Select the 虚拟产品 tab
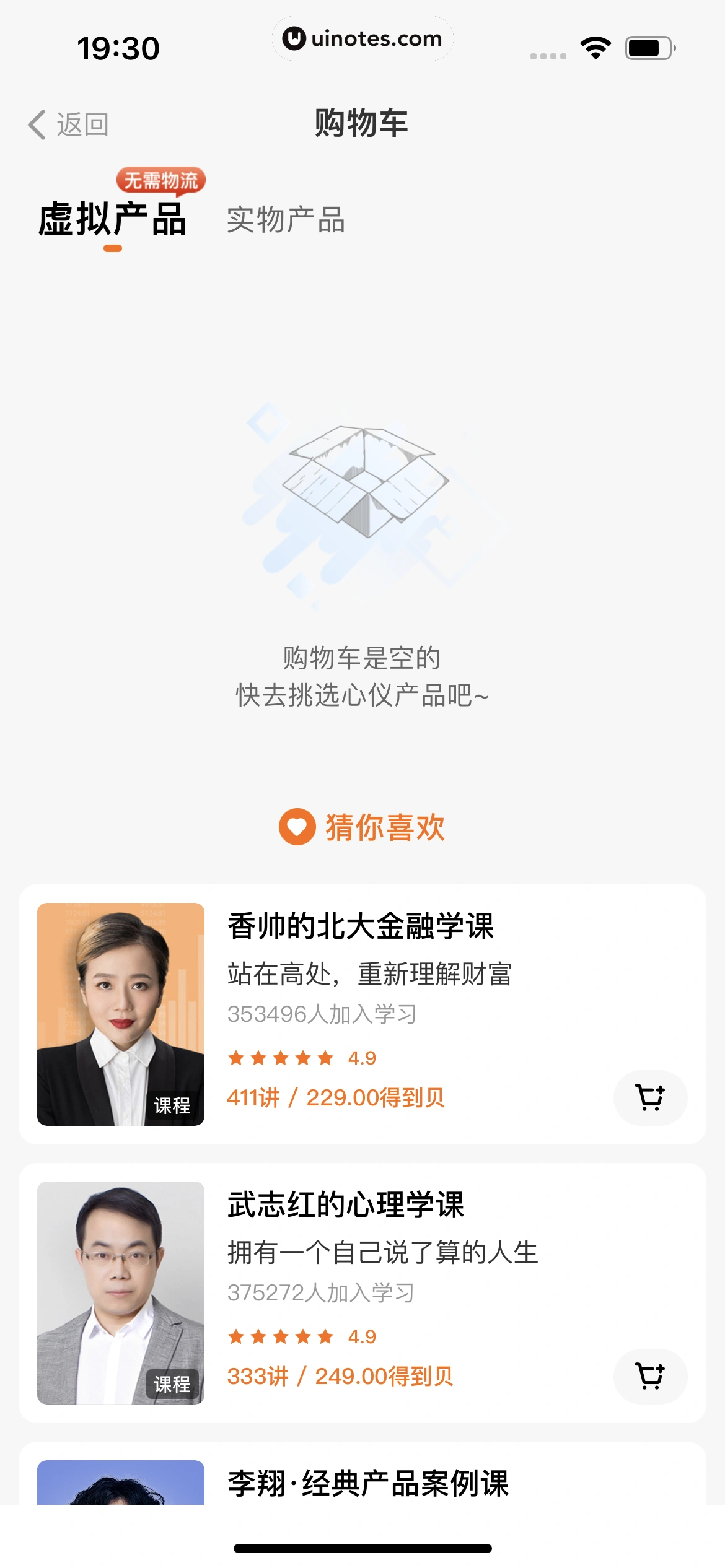Screen dimensions: 725x1568 (x=112, y=220)
